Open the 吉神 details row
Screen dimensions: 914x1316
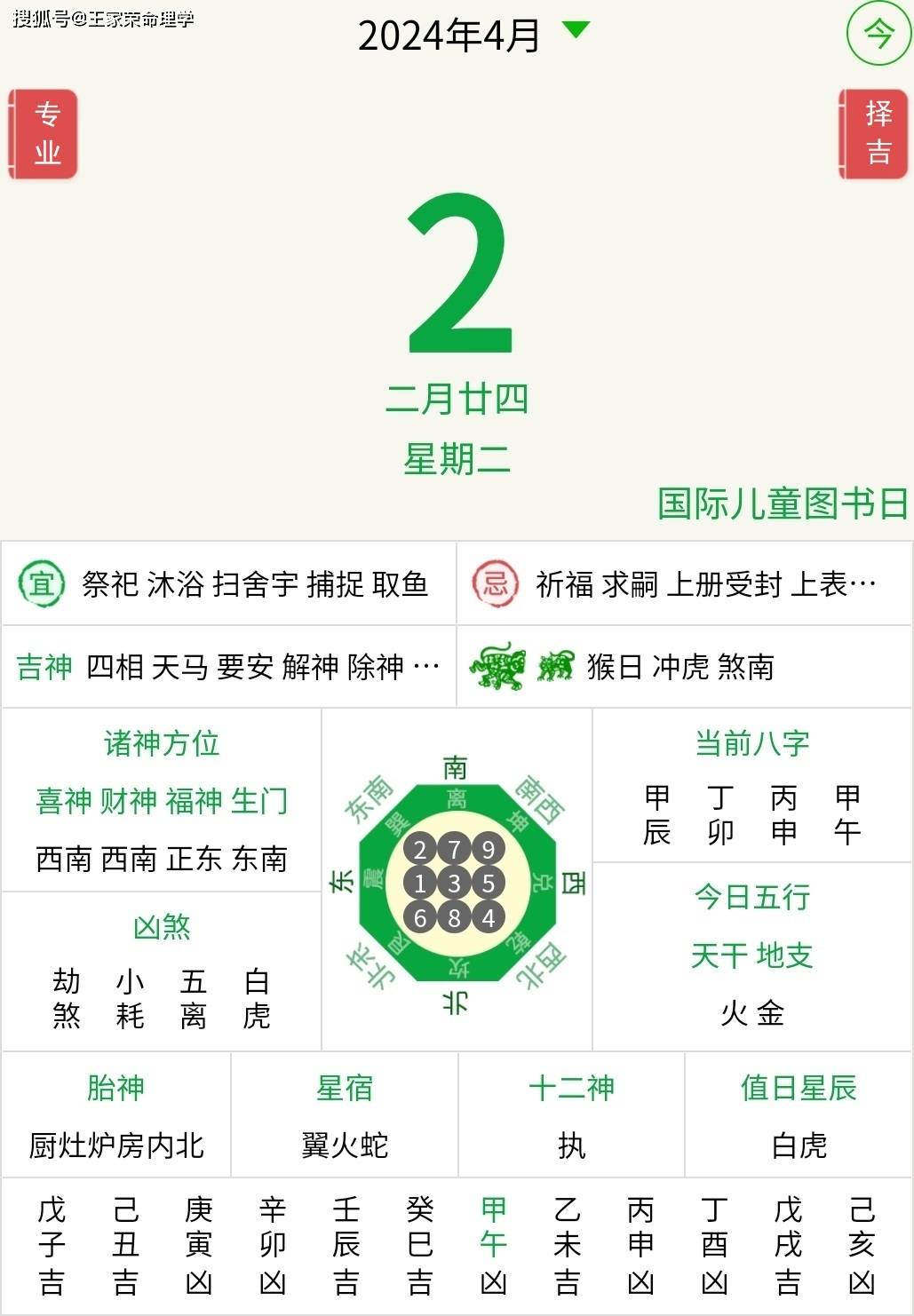tap(229, 666)
